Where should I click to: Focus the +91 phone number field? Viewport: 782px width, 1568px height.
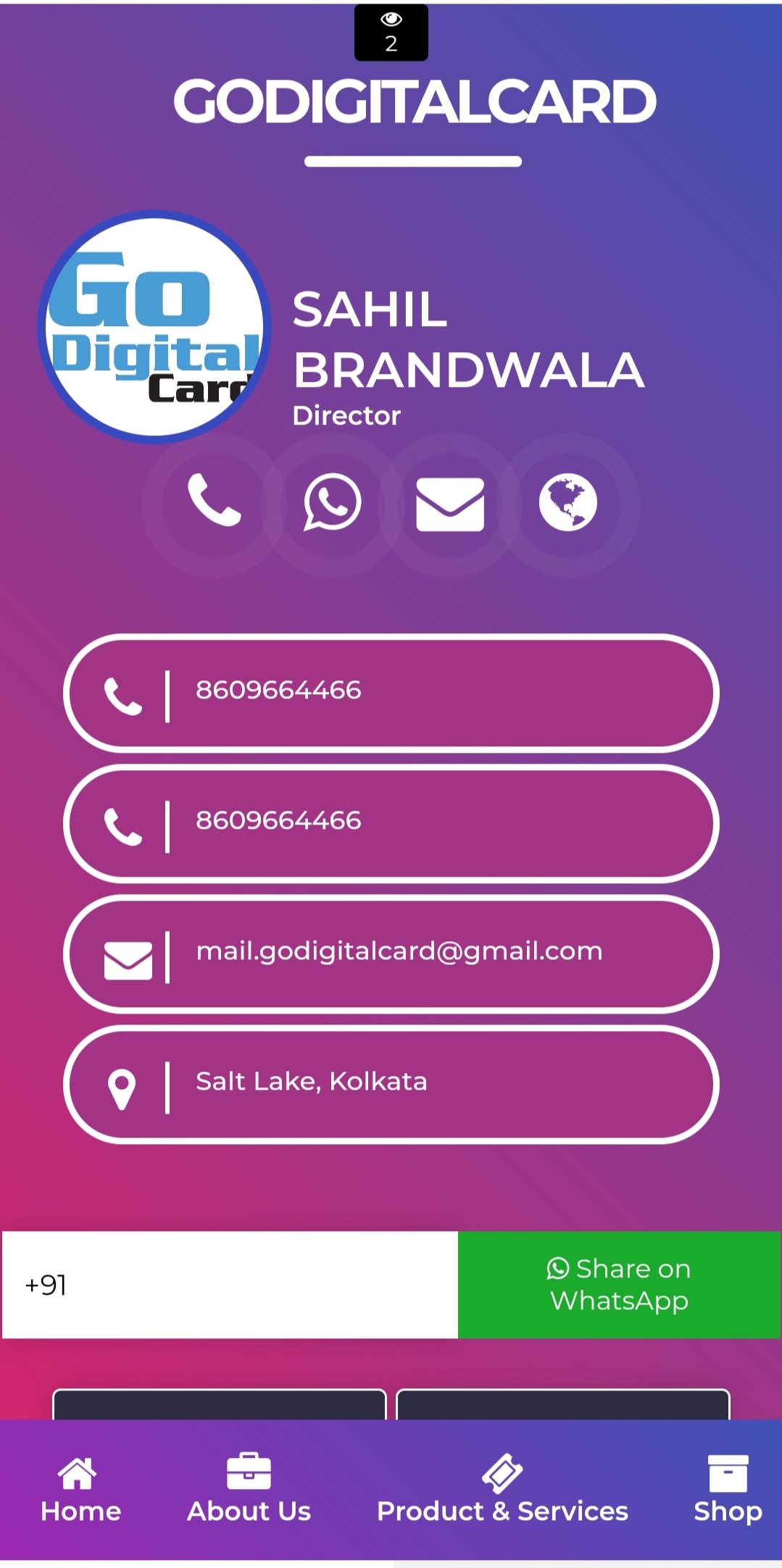coord(230,1285)
